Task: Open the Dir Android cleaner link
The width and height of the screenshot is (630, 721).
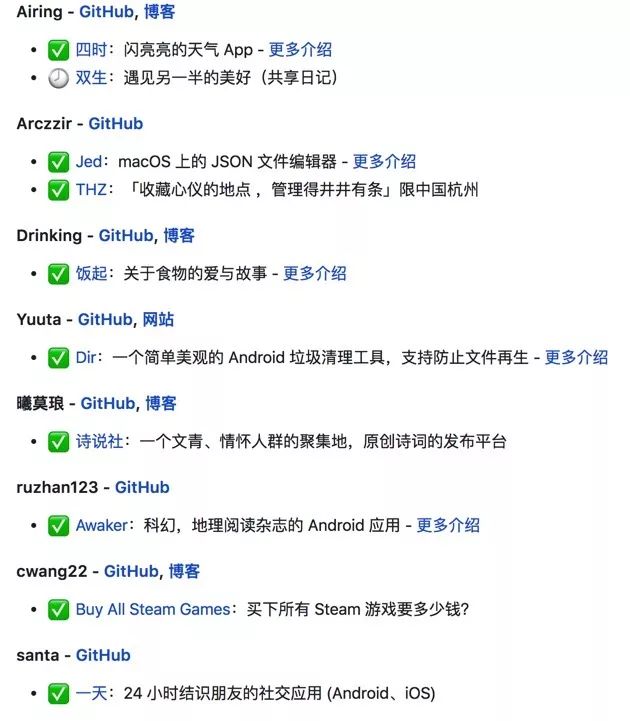Action: 87,357
